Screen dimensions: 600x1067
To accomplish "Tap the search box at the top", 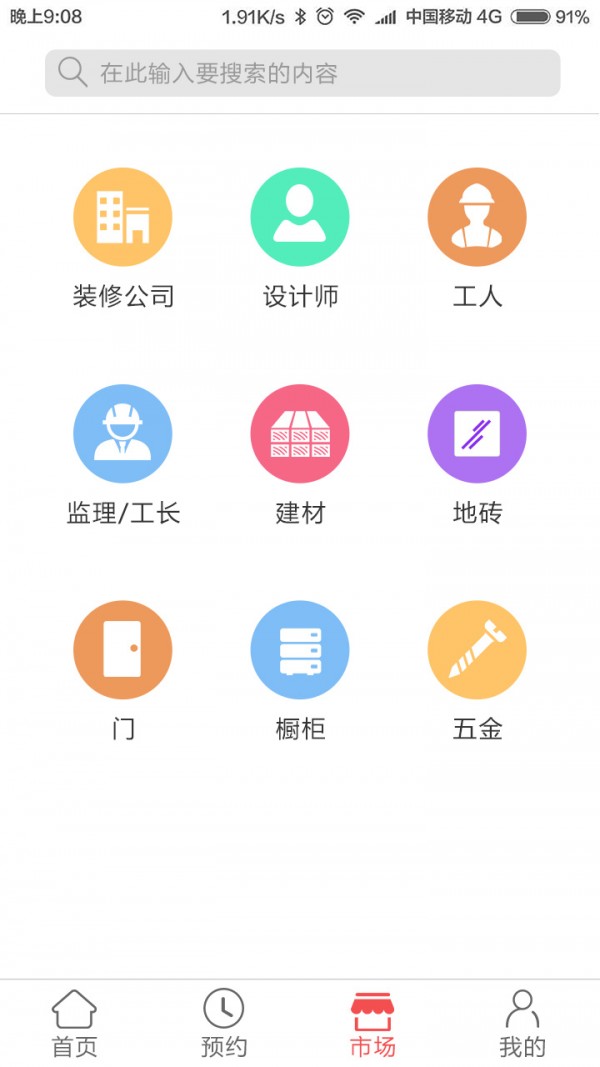I will pyautogui.click(x=302, y=73).
